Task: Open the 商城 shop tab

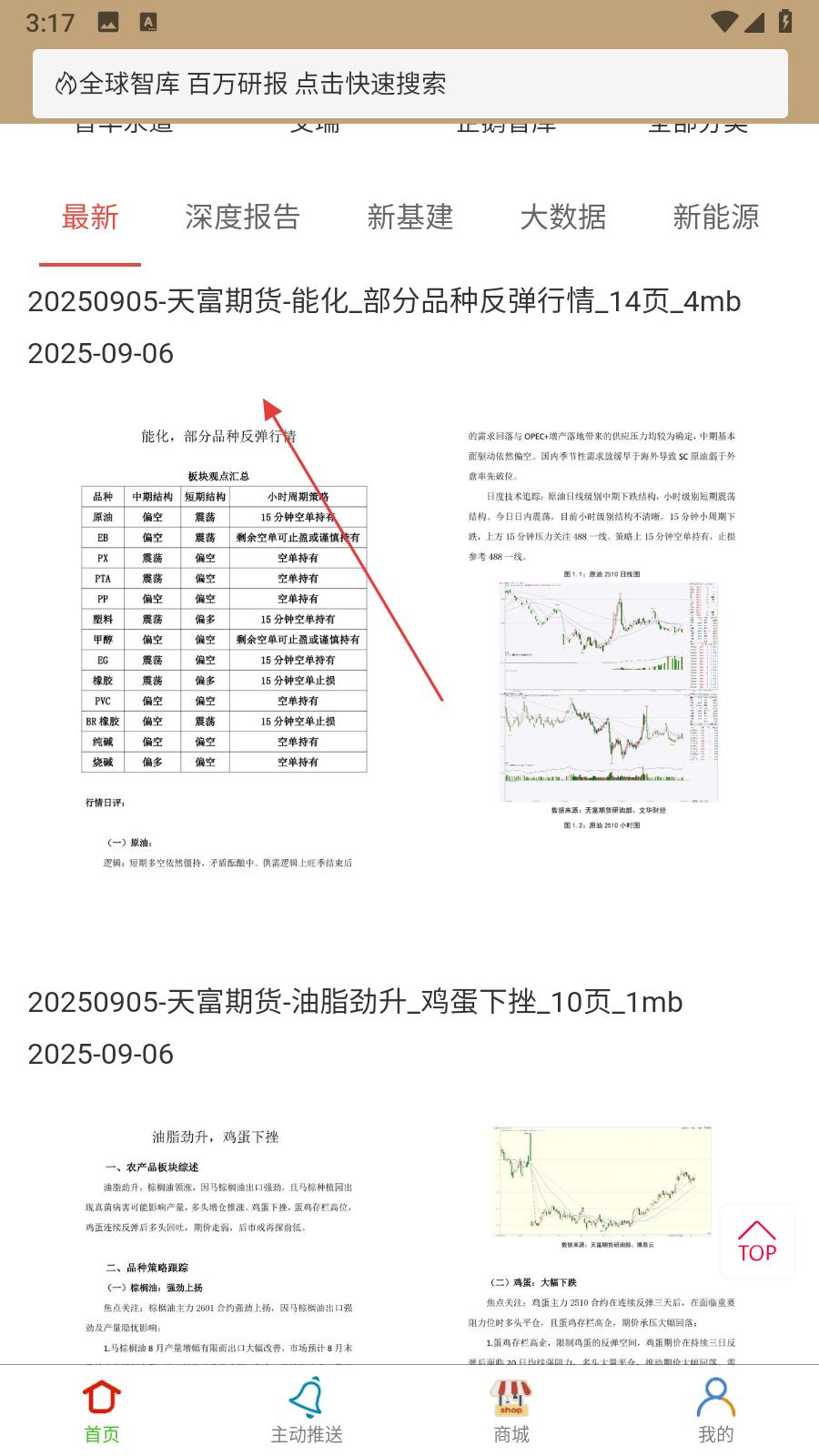Action: click(511, 1410)
